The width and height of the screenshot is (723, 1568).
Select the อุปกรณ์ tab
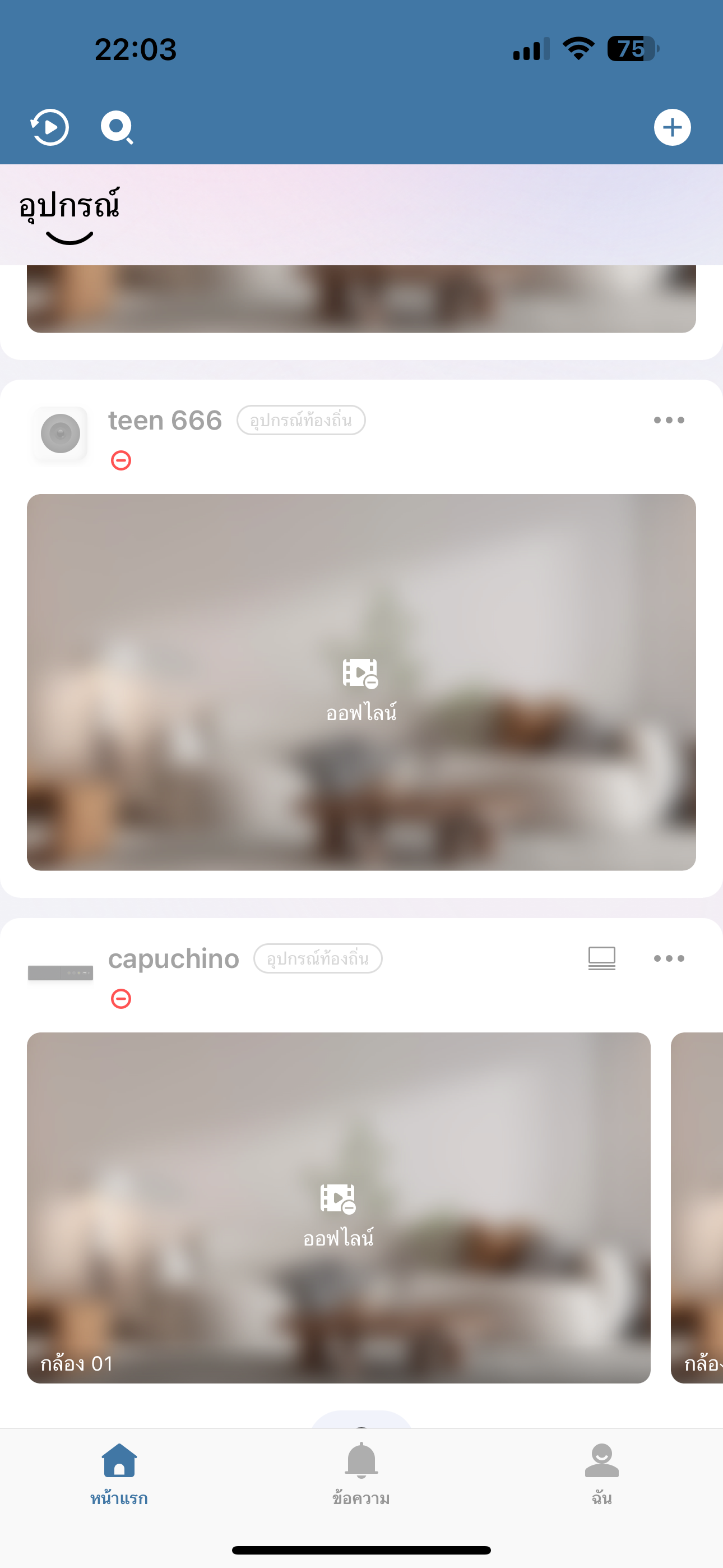[x=69, y=207]
